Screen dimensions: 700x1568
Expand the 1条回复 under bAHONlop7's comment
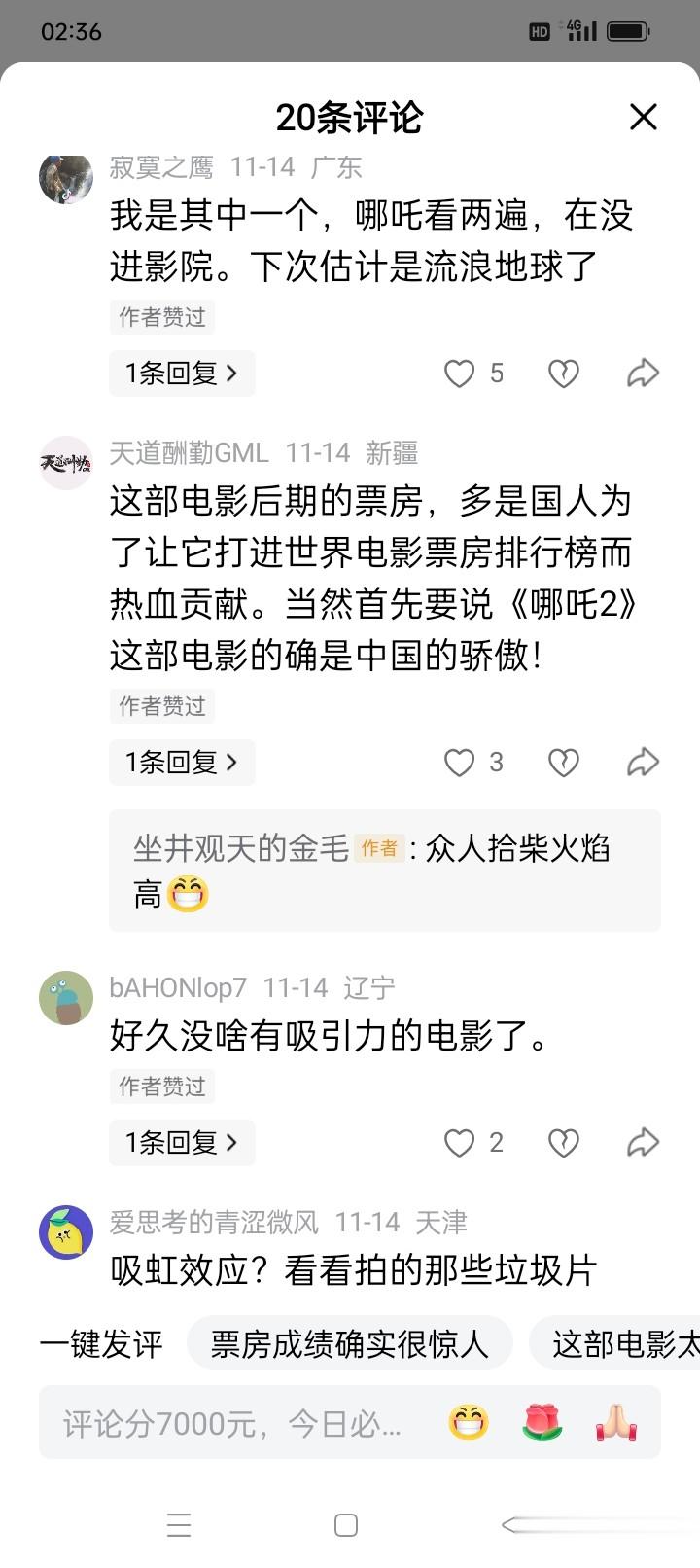182,1143
